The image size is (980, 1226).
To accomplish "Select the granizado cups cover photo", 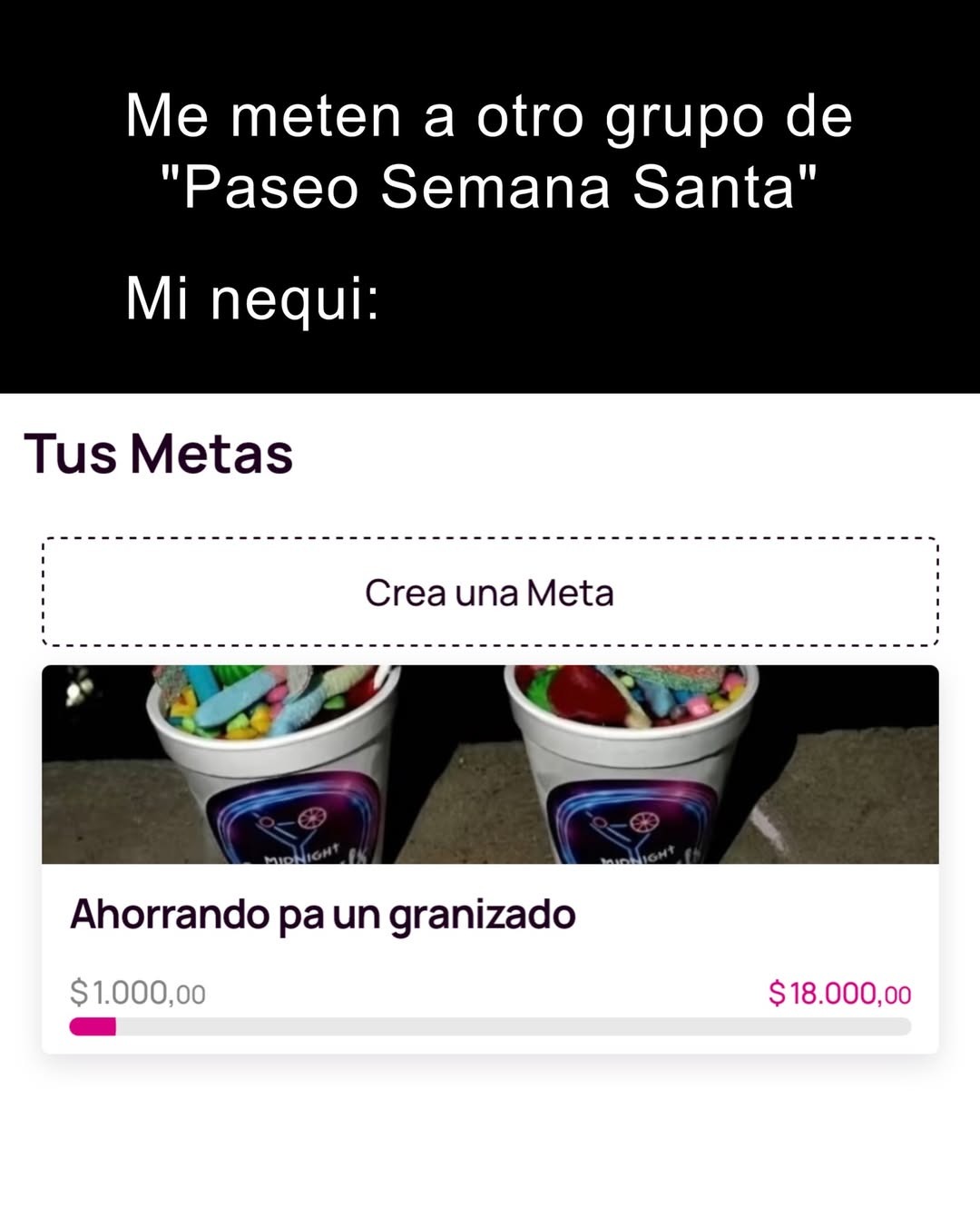I will point(490,762).
